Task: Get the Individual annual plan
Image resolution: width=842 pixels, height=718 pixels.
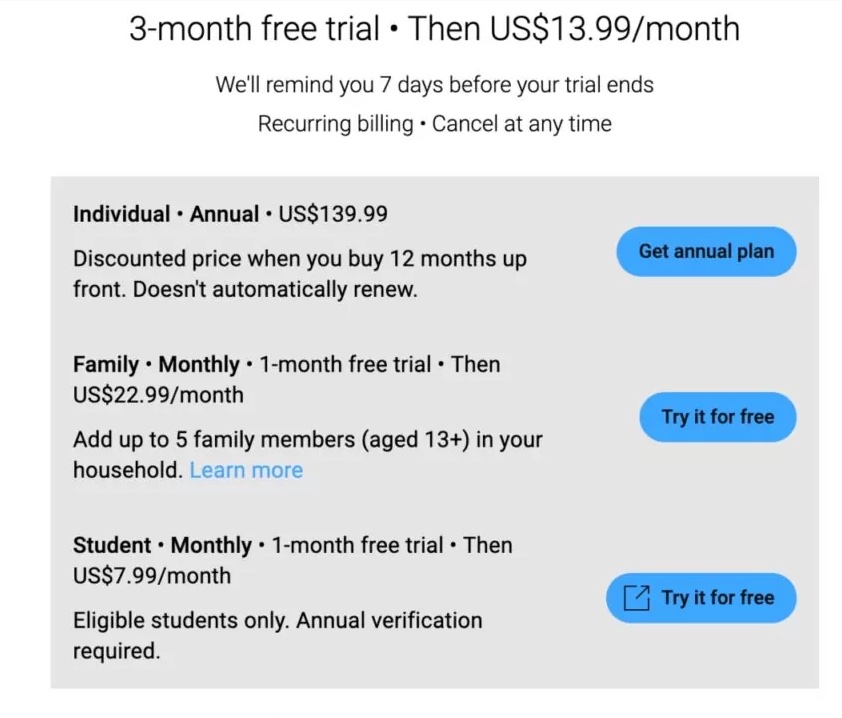Action: pos(705,252)
